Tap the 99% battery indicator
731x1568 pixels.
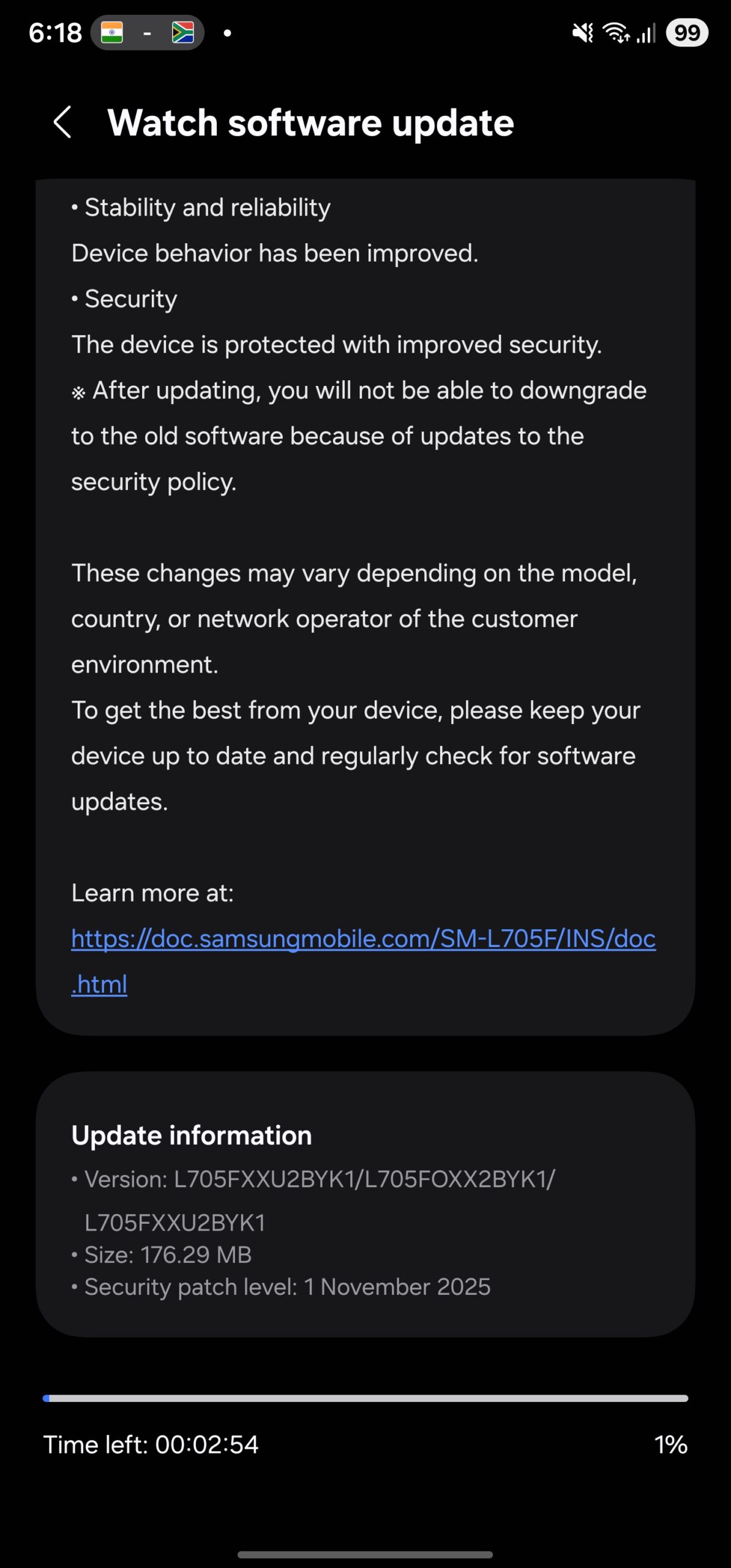click(687, 32)
